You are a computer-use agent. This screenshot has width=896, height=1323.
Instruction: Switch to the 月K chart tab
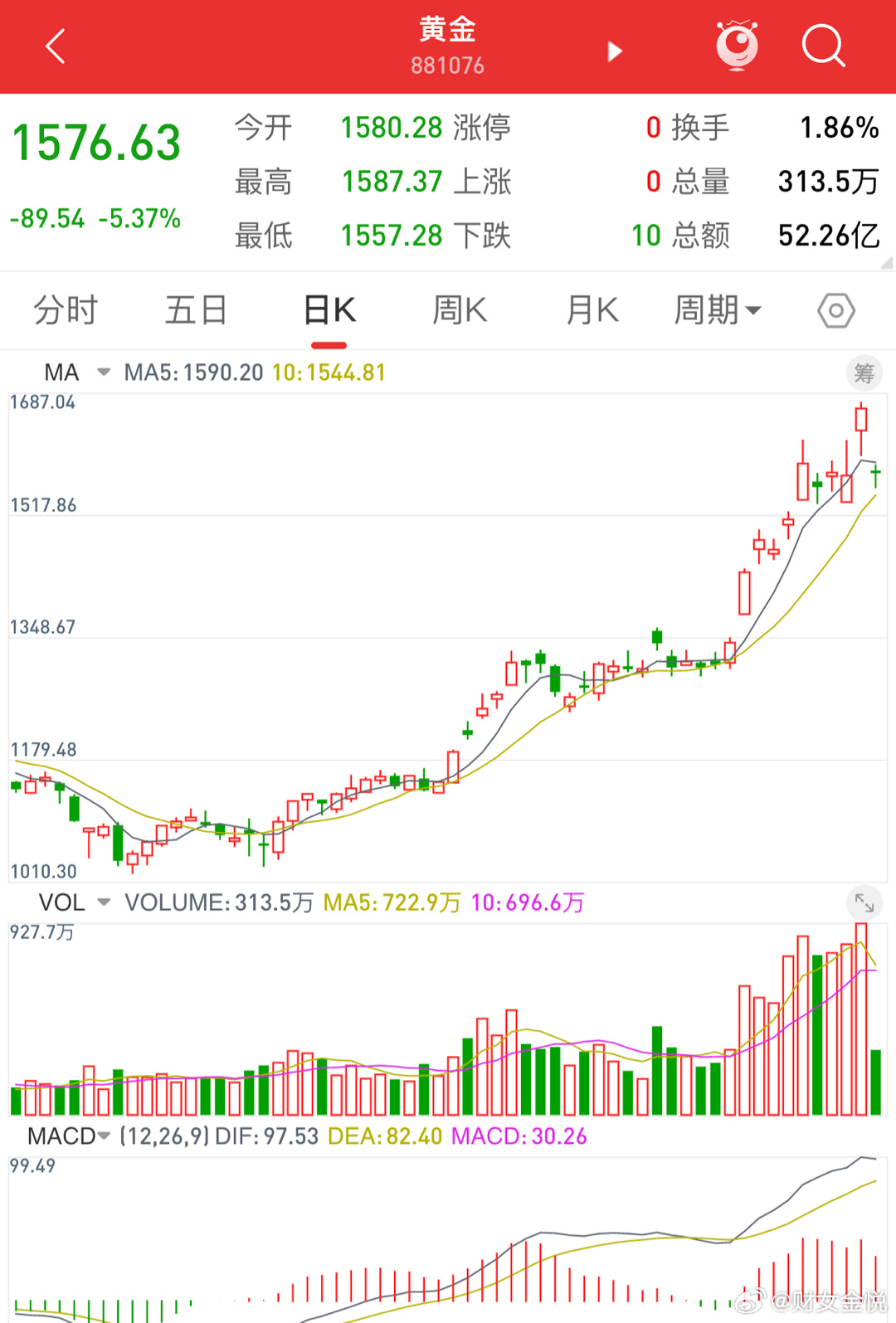[592, 310]
